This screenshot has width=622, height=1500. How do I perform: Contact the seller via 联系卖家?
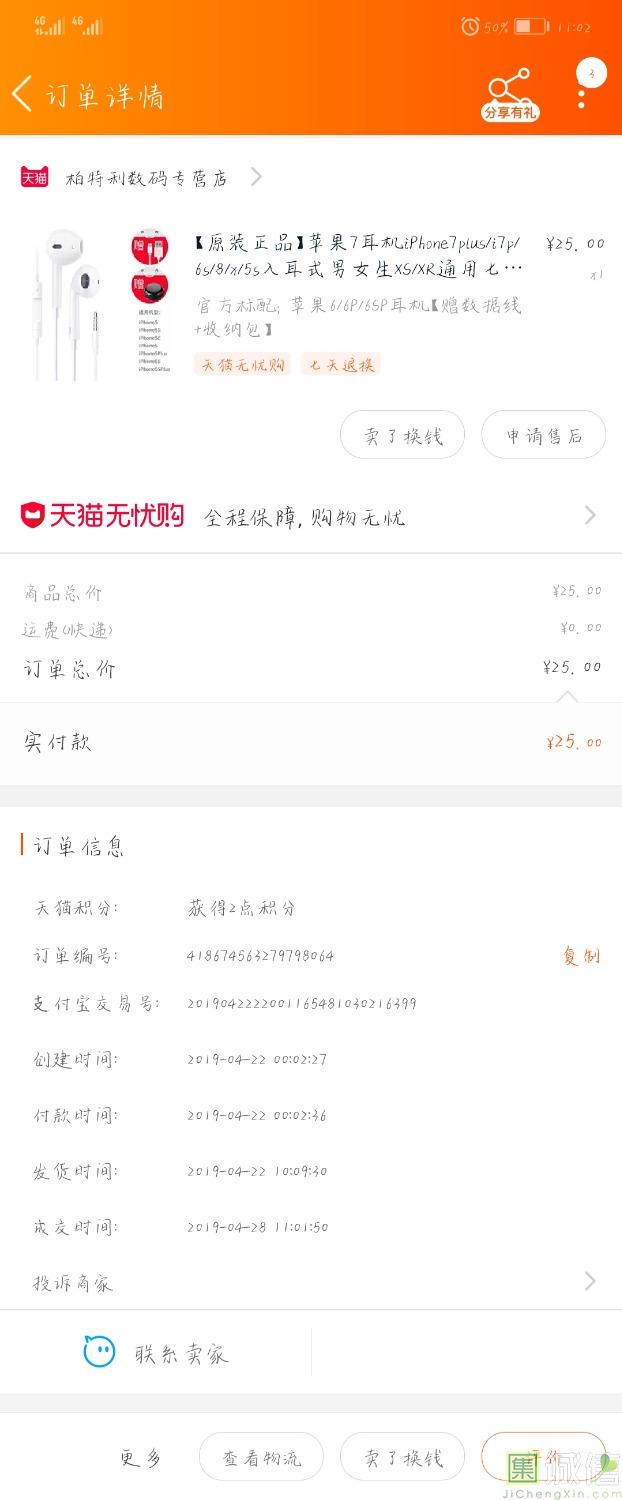(x=157, y=1354)
